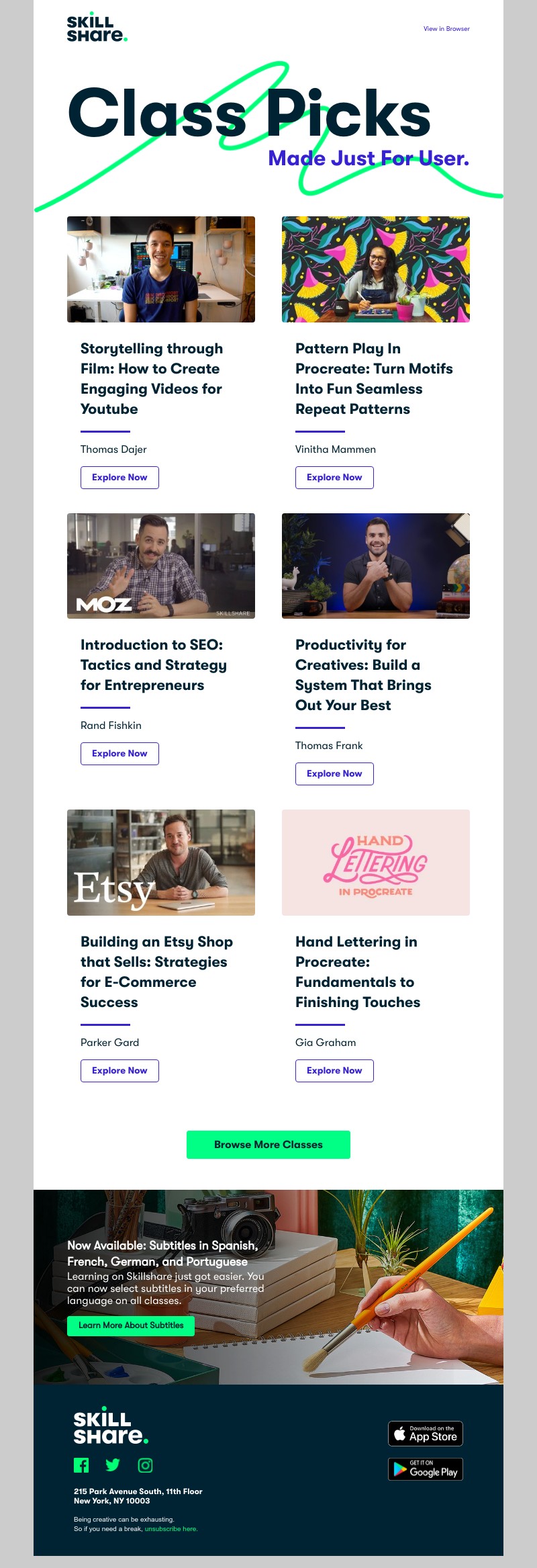The image size is (537, 1568).
Task: Download on the App Store
Action: click(x=426, y=1434)
